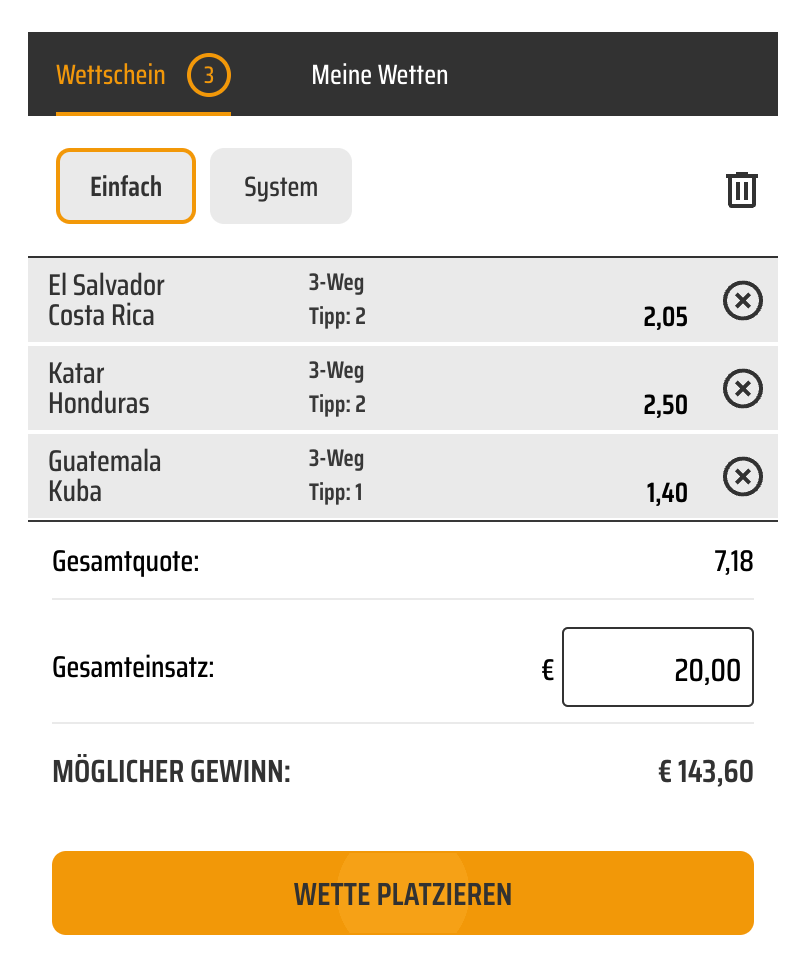The image size is (806, 962).
Task: Remove the El Salvador vs Costa Rica bet
Action: click(x=742, y=300)
